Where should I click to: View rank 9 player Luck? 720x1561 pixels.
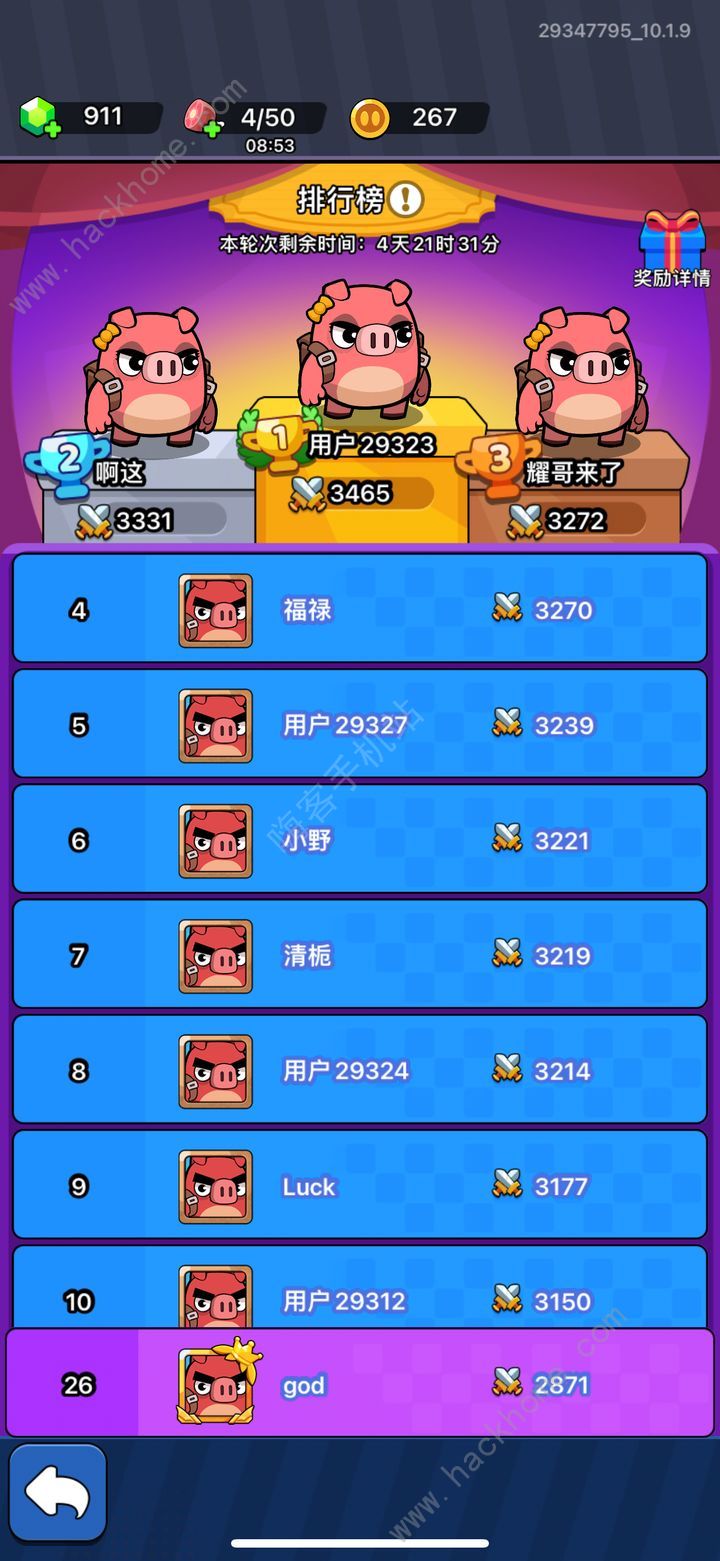360,1185
